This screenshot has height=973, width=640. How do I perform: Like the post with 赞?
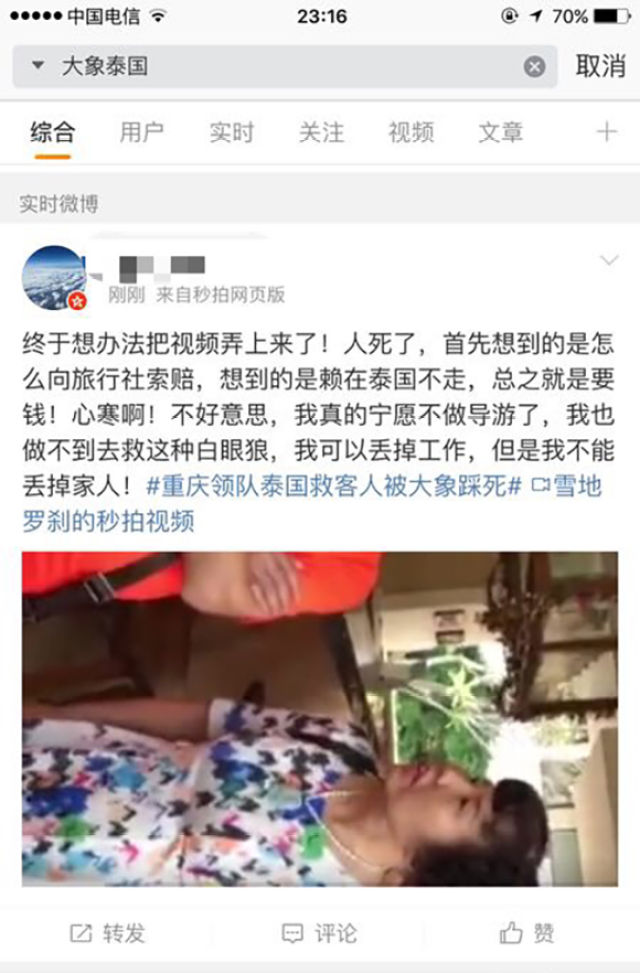tap(527, 933)
